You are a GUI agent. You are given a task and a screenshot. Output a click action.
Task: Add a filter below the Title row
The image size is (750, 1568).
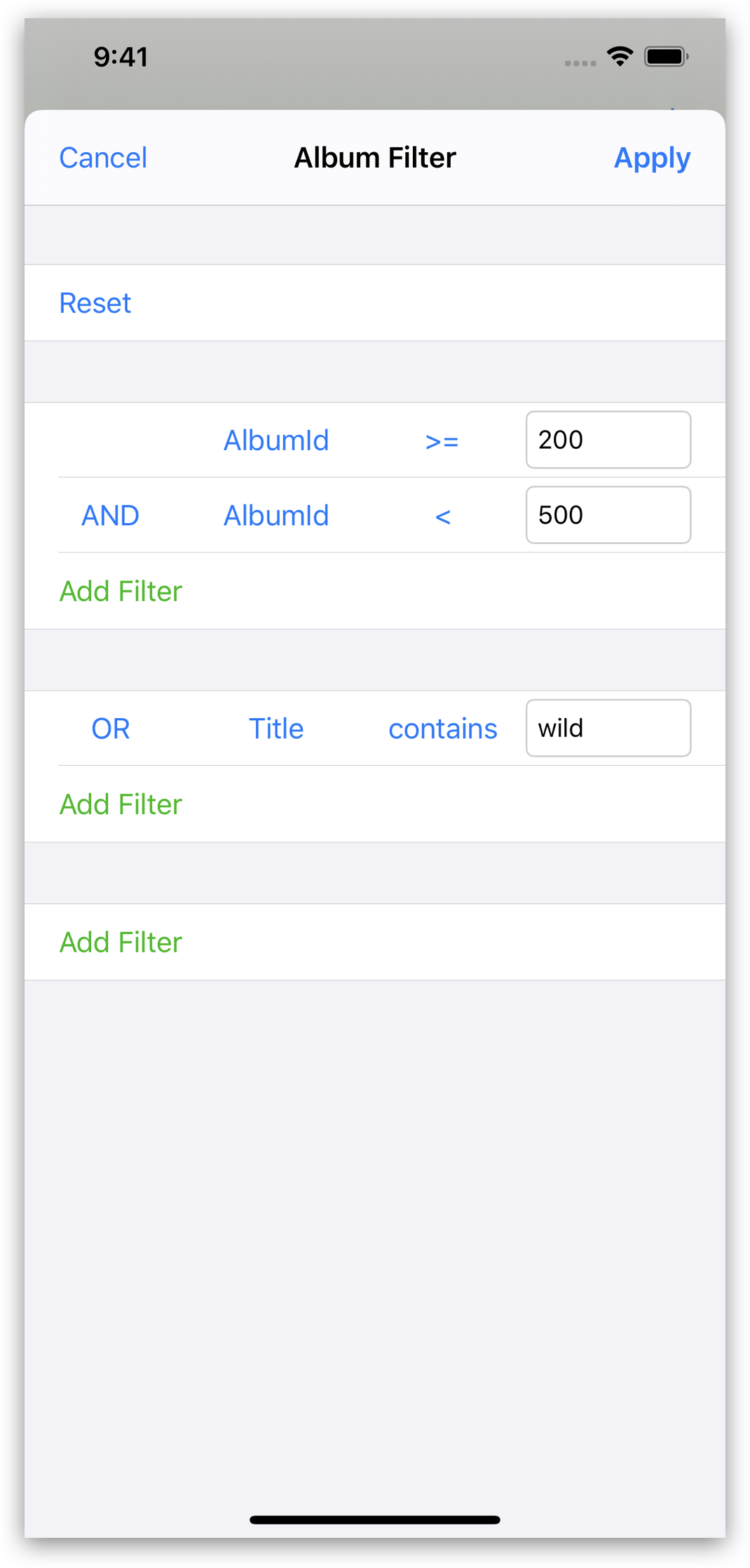click(x=121, y=804)
